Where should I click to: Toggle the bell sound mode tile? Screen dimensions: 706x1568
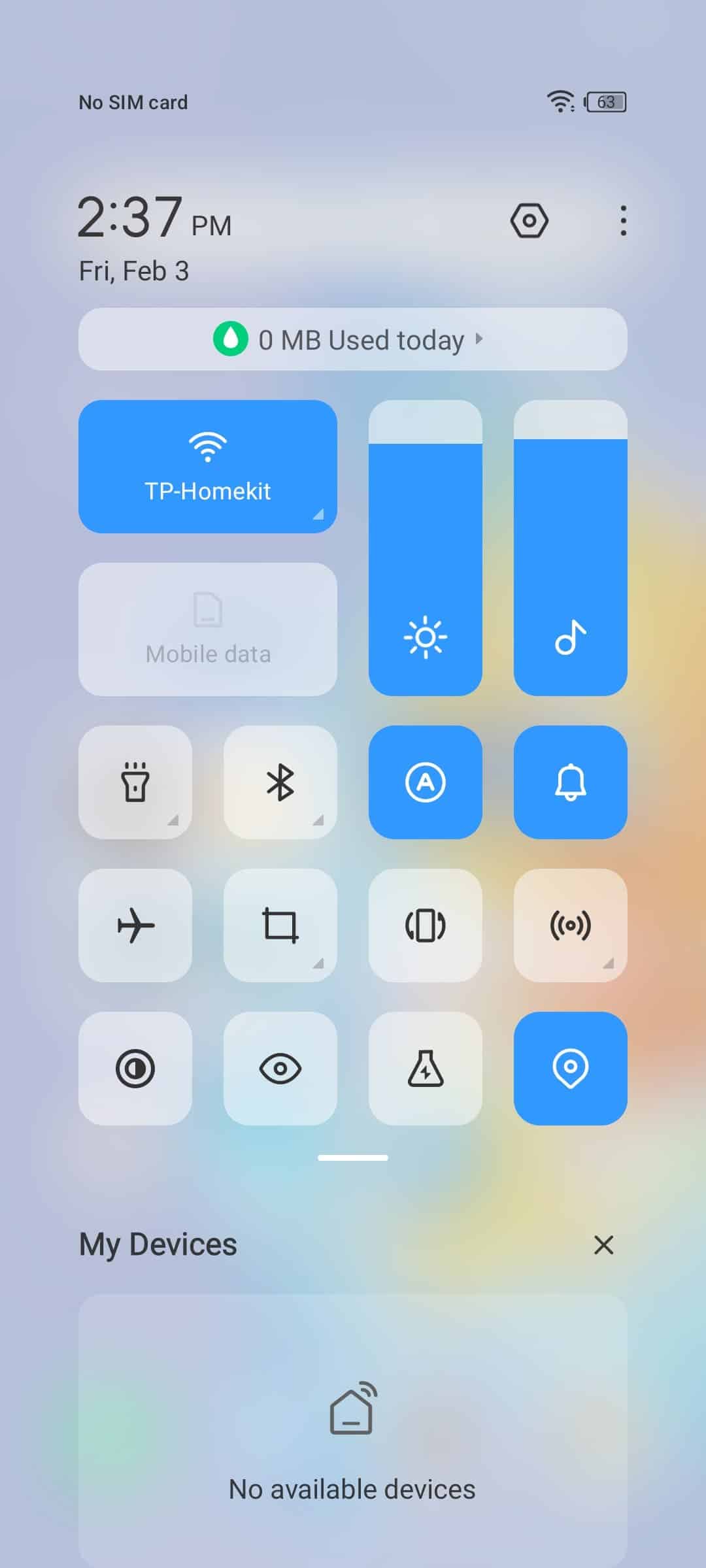coord(571,782)
